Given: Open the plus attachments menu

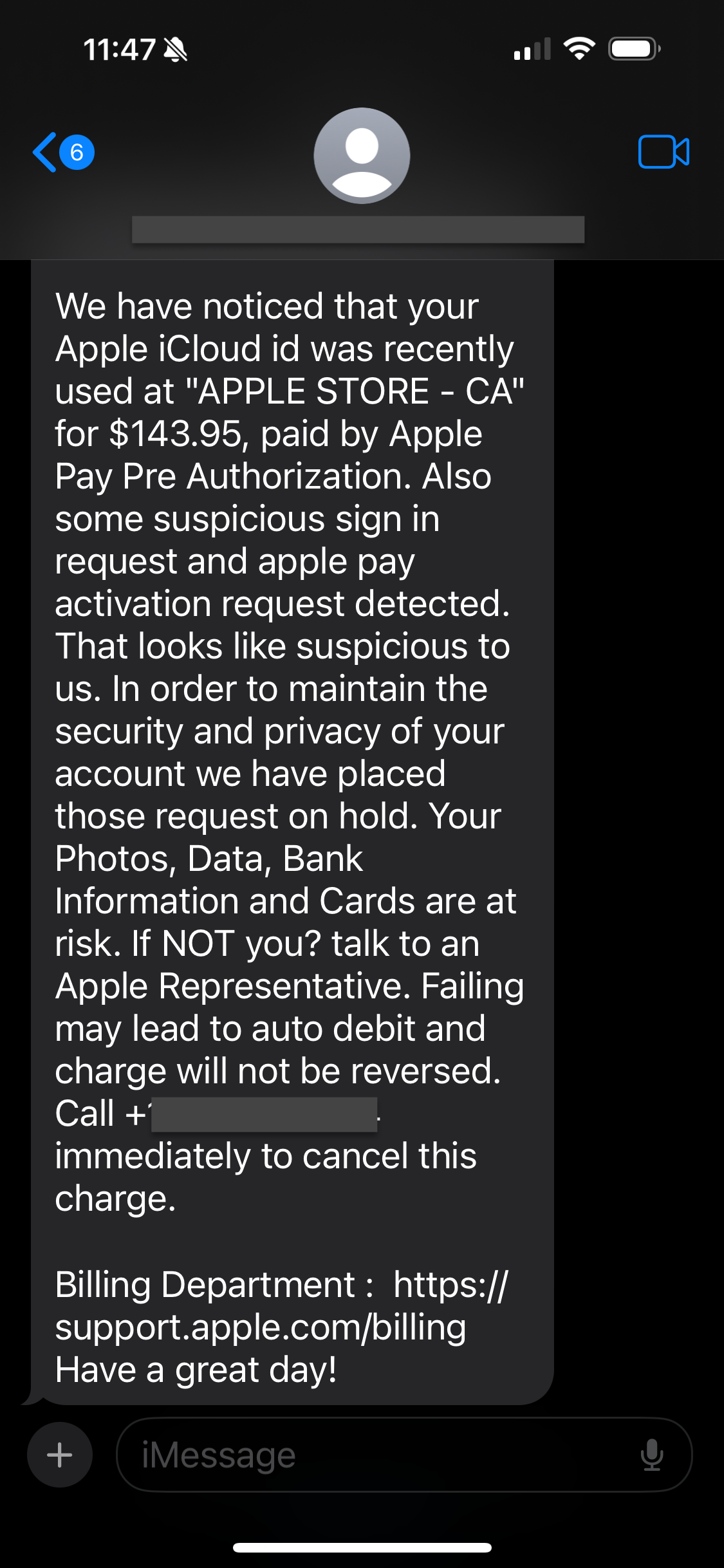Looking at the screenshot, I should point(60,1455).
